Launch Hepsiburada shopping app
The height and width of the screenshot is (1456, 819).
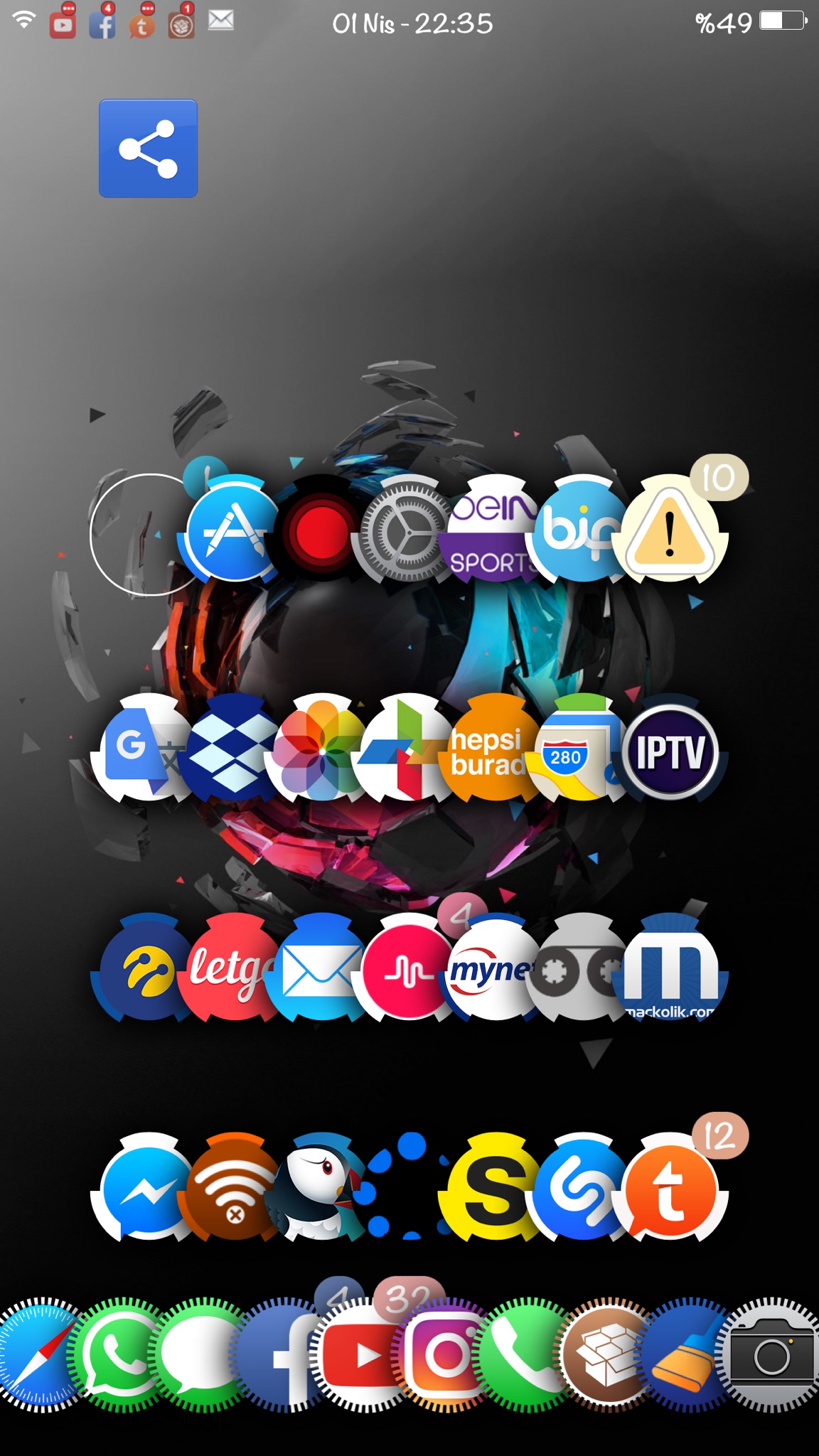[x=491, y=751]
